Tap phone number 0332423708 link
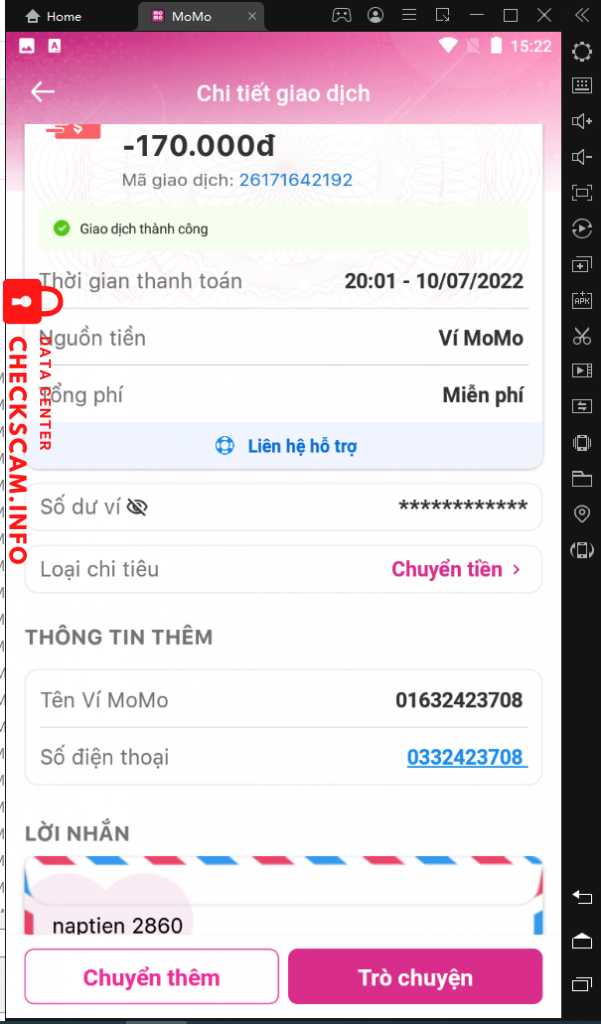This screenshot has width=601, height=1024. (x=466, y=757)
